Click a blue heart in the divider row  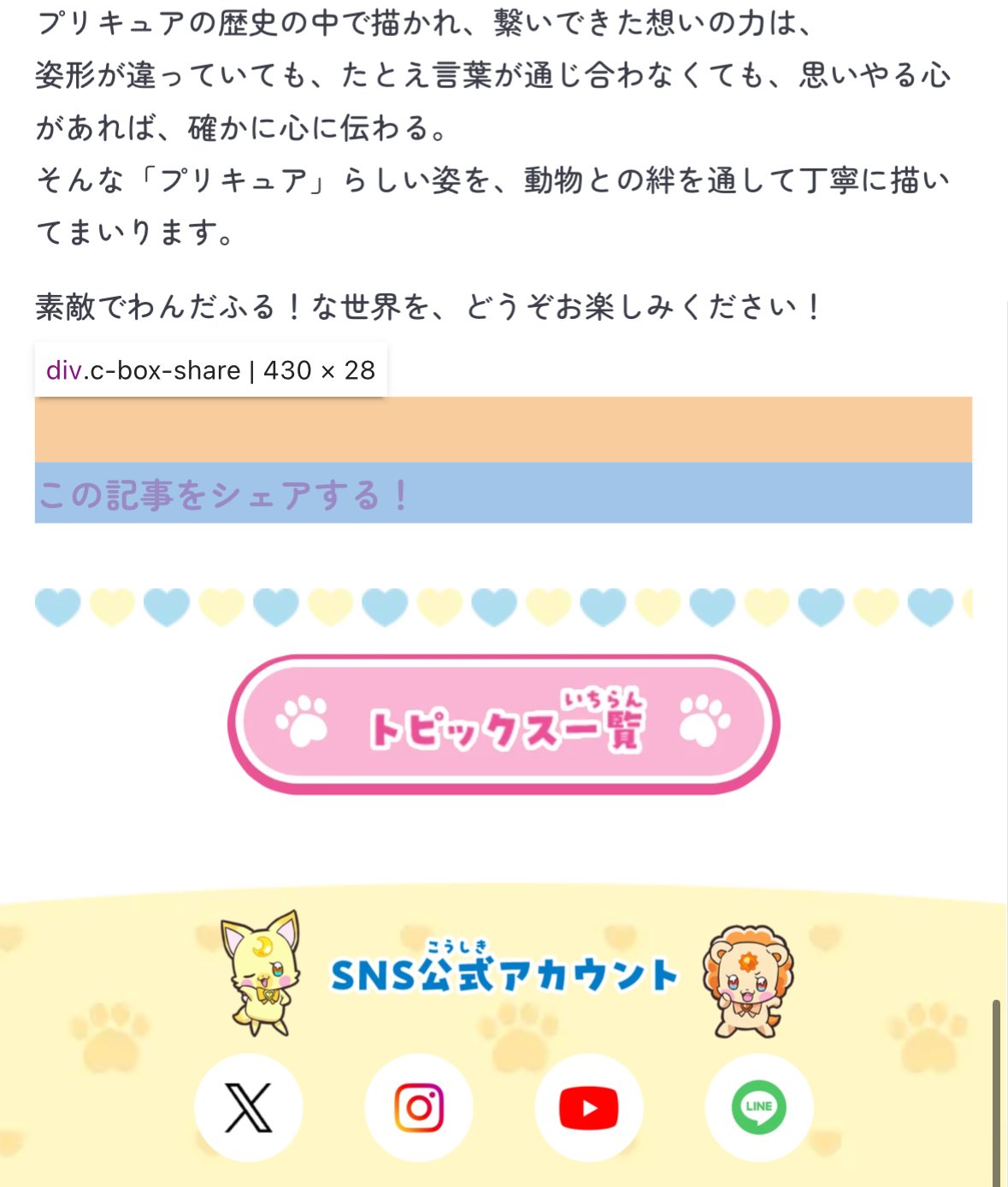coord(56,605)
